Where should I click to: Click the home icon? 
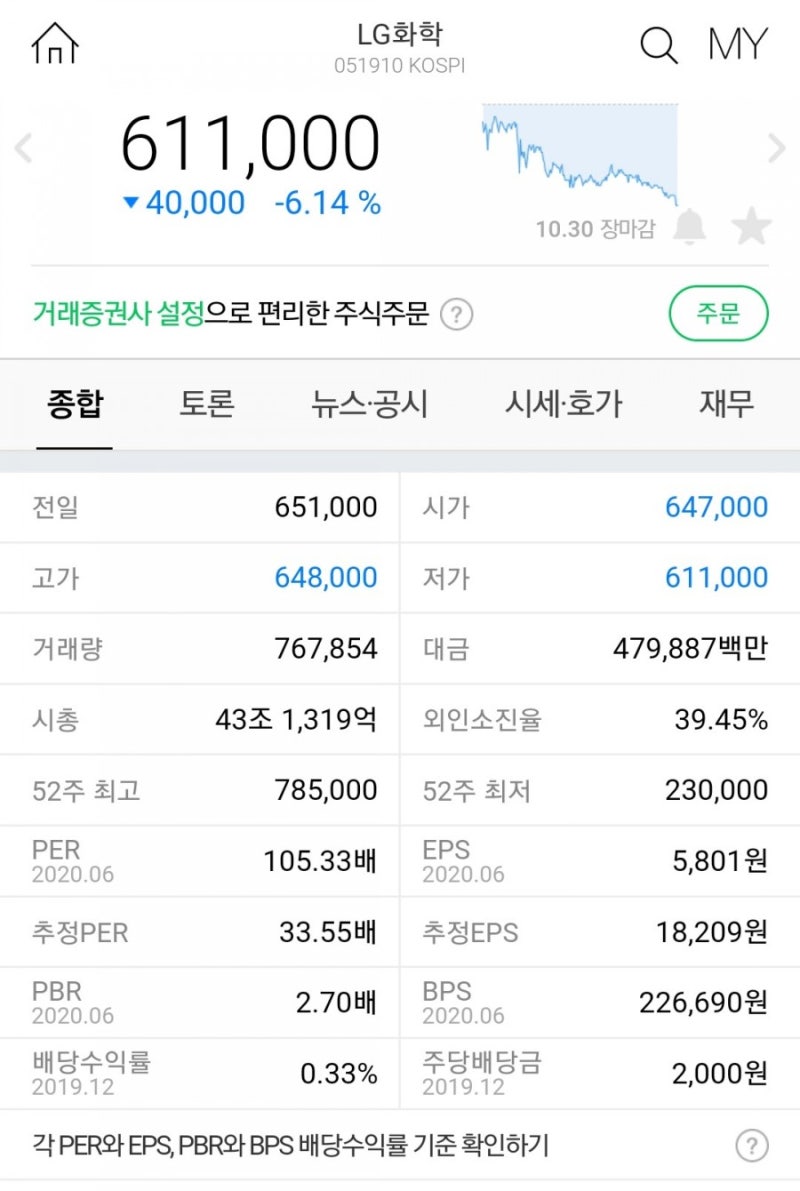click(55, 42)
